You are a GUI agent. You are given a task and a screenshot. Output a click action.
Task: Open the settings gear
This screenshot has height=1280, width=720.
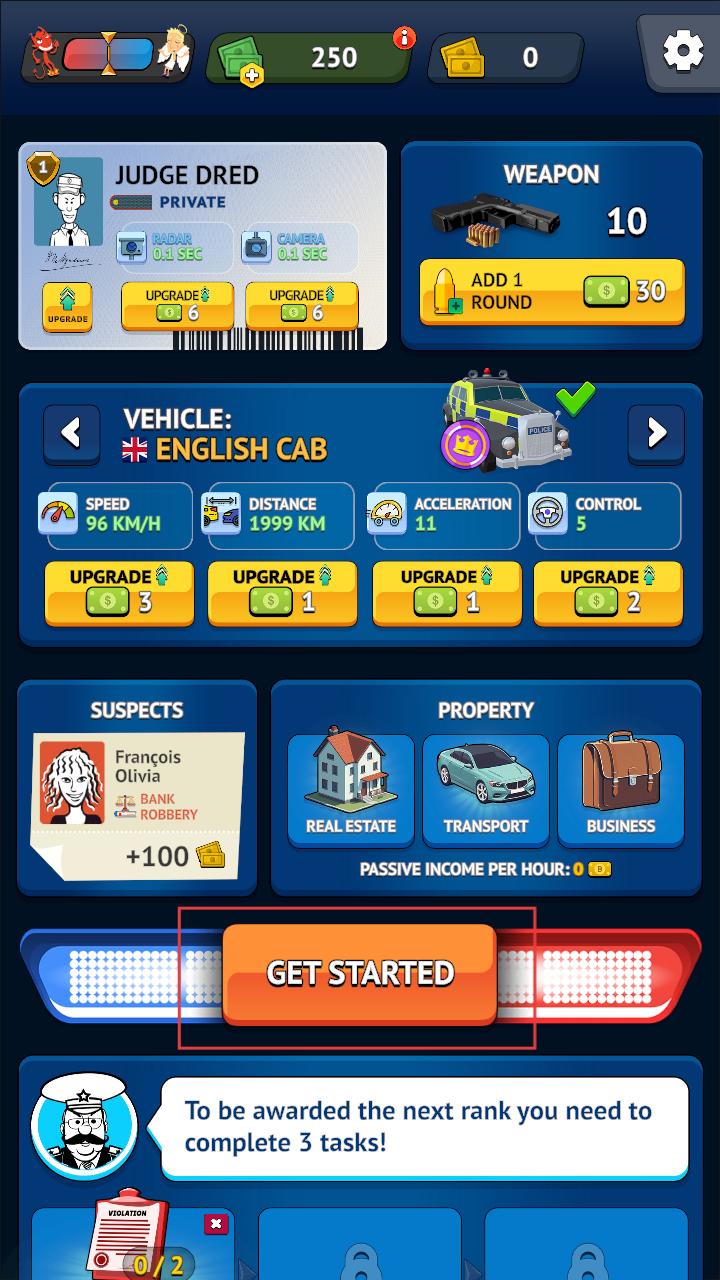683,51
